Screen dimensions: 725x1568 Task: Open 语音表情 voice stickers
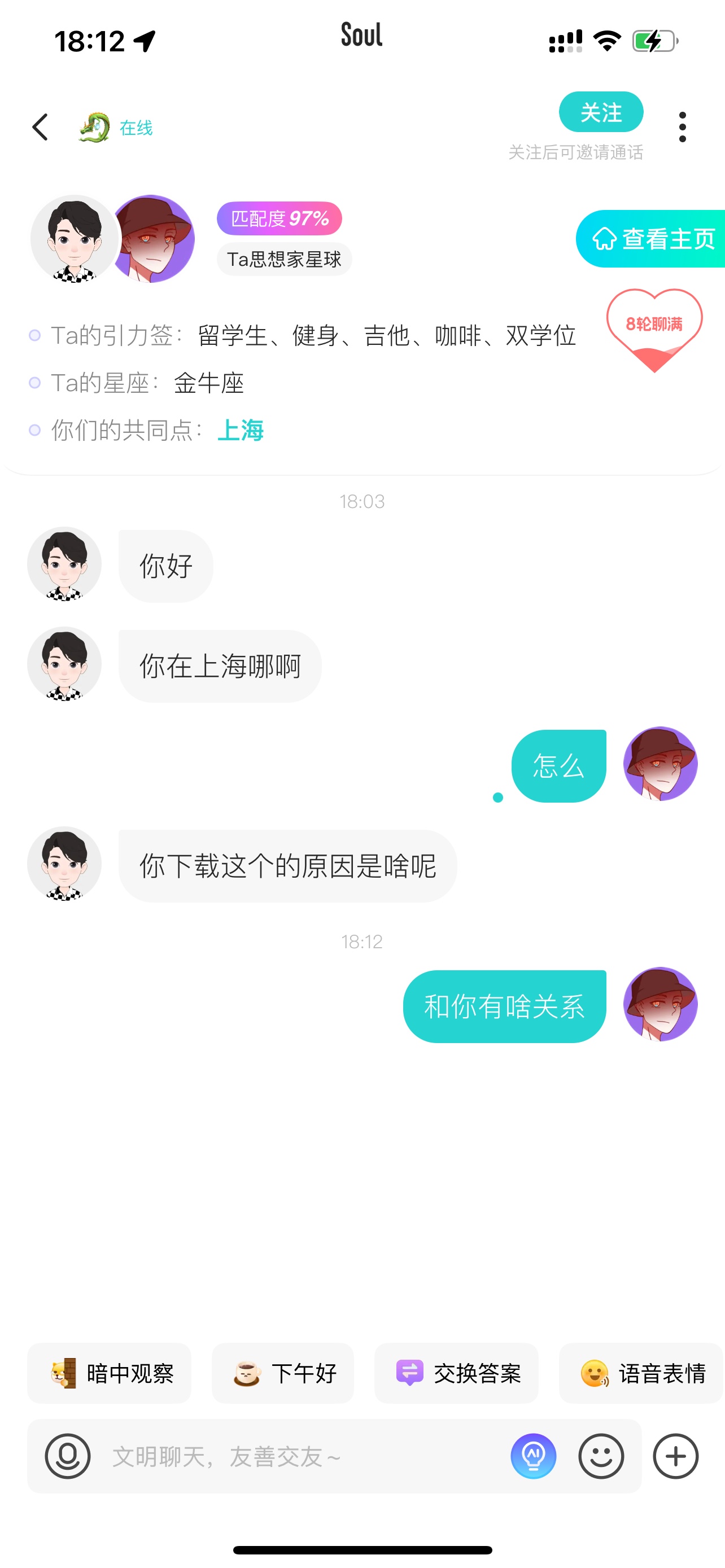click(641, 1373)
